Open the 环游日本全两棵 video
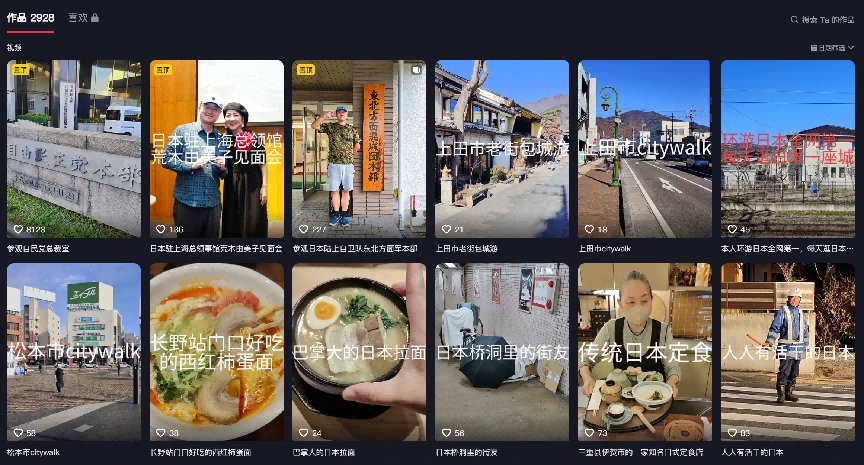The image size is (864, 465). 787,149
